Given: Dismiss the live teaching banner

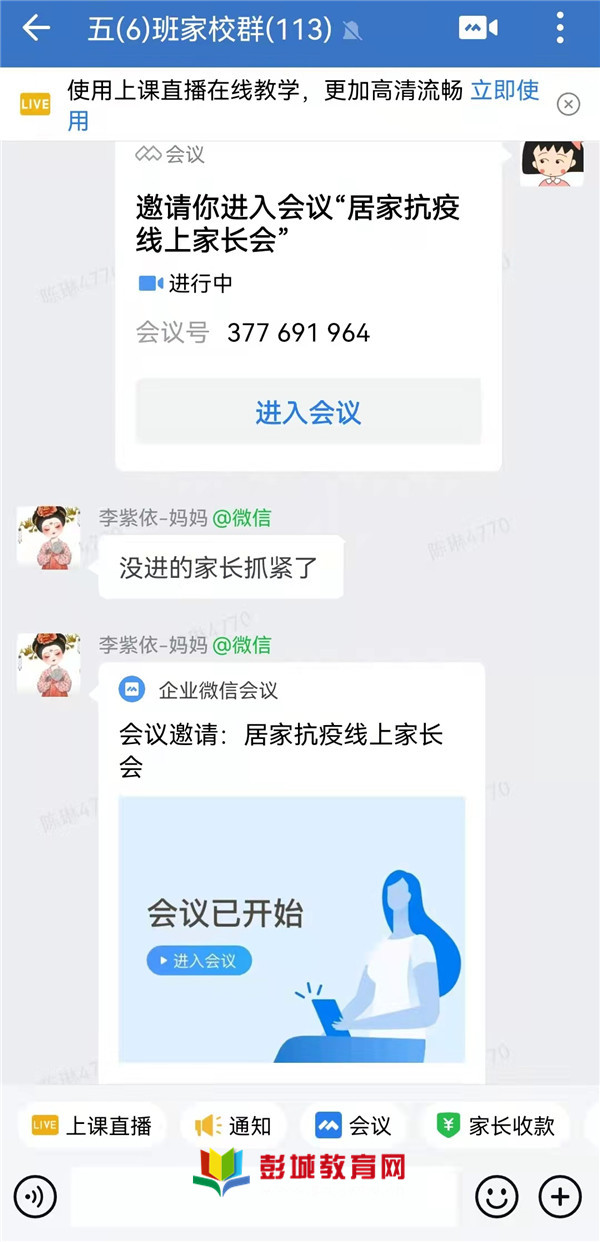Looking at the screenshot, I should pyautogui.click(x=568, y=104).
